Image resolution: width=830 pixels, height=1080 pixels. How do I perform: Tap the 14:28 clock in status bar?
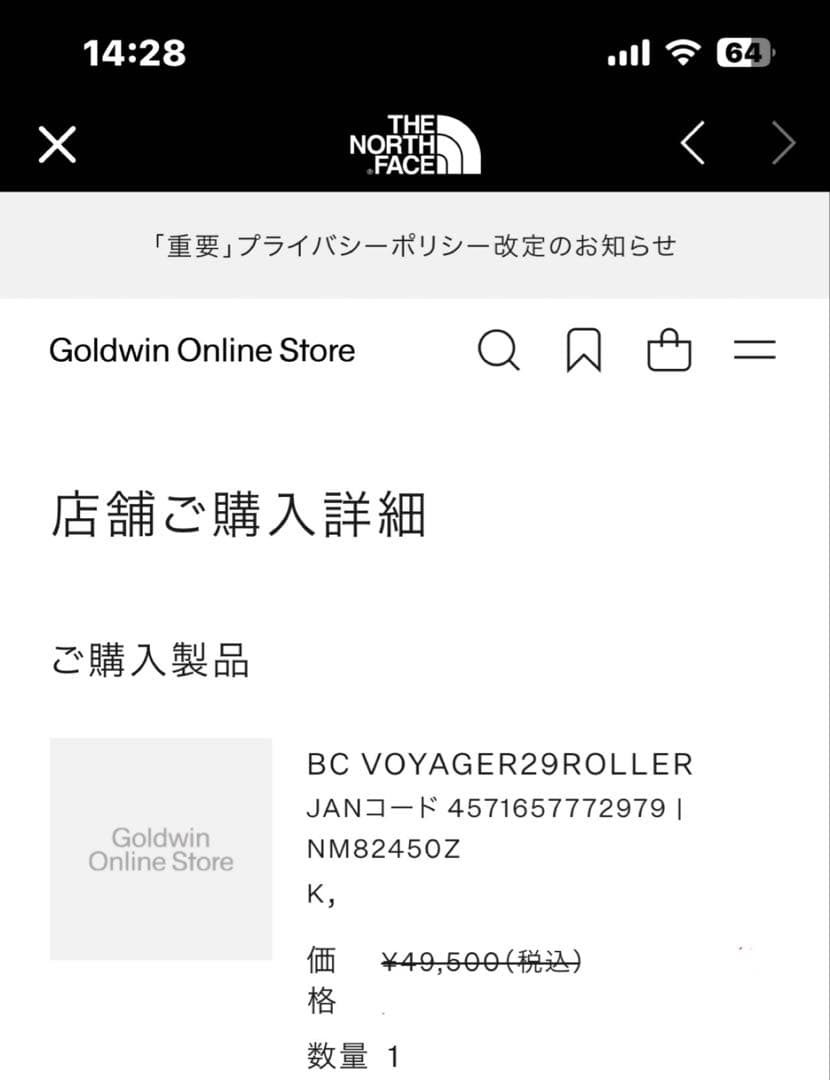pyautogui.click(x=136, y=52)
